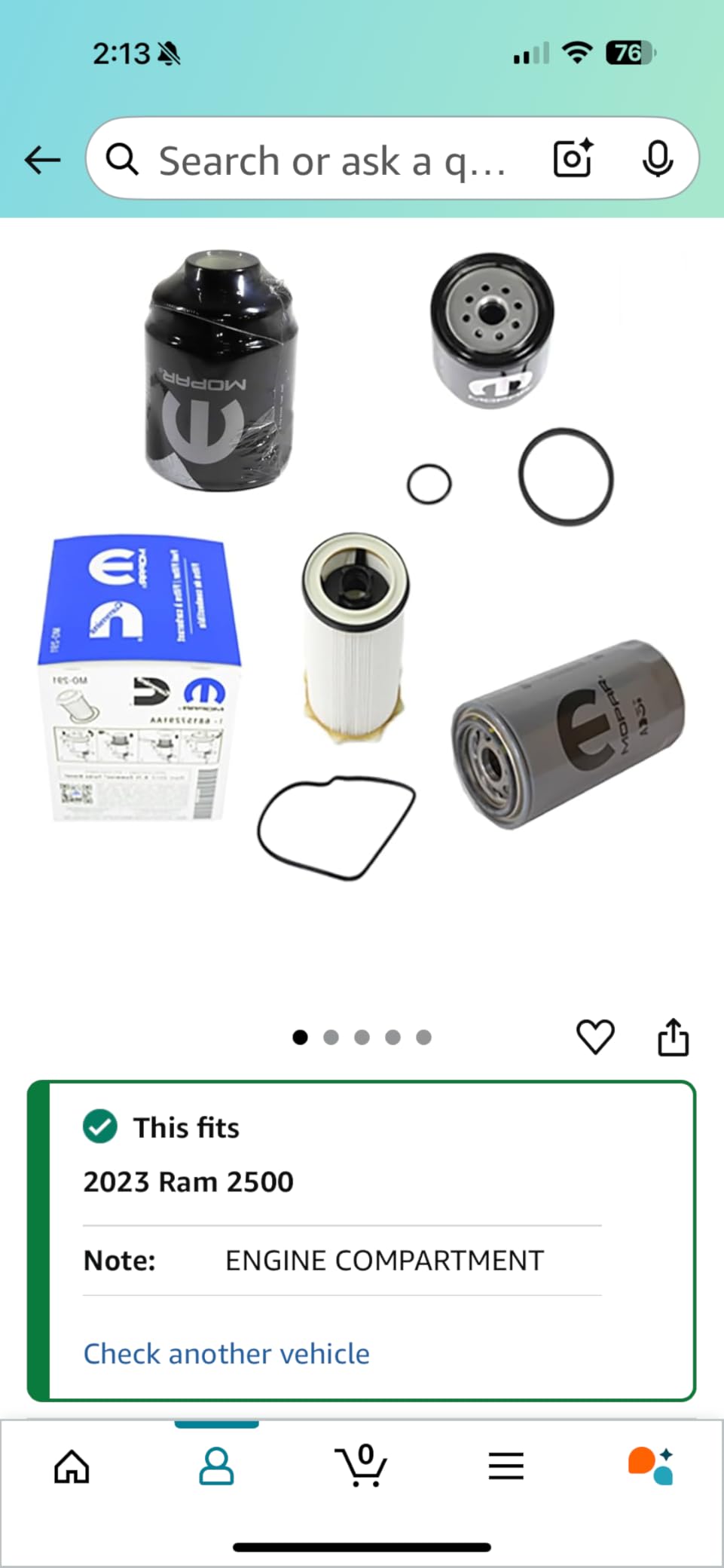Tap the 2023 Ram 2500 fitment text
The height and width of the screenshot is (1568, 724).
188,1181
